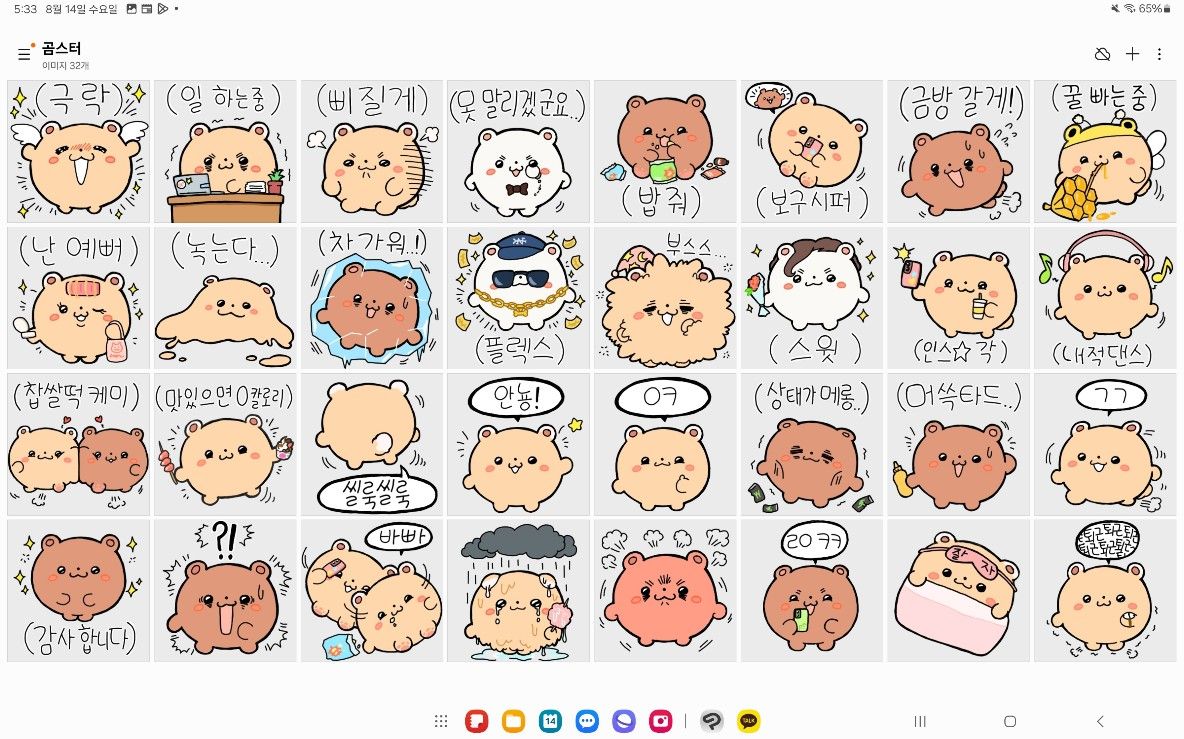1184x739 pixels.
Task: Open the 금방 갈게! sticker image
Action: coord(959,152)
